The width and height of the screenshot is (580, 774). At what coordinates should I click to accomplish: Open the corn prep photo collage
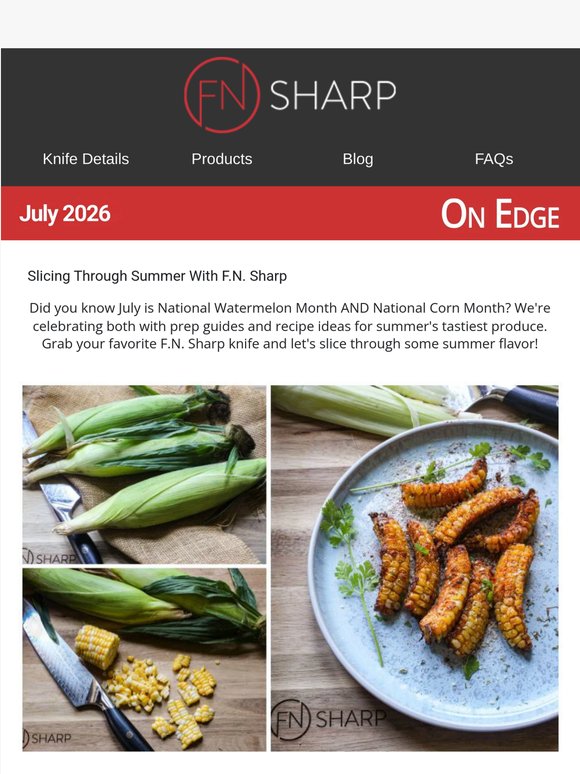pyautogui.click(x=290, y=568)
